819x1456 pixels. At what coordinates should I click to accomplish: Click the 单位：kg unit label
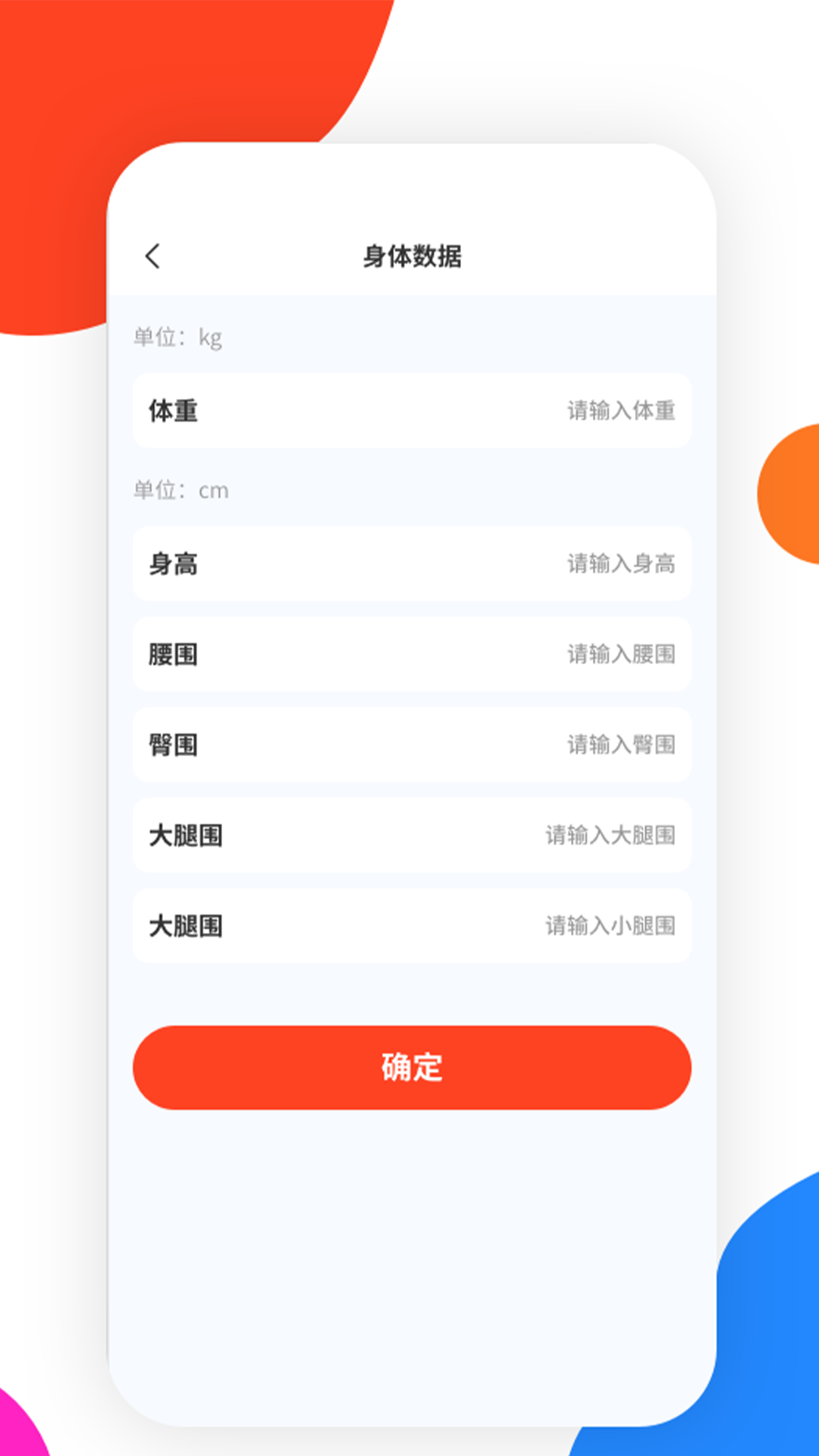click(x=178, y=337)
